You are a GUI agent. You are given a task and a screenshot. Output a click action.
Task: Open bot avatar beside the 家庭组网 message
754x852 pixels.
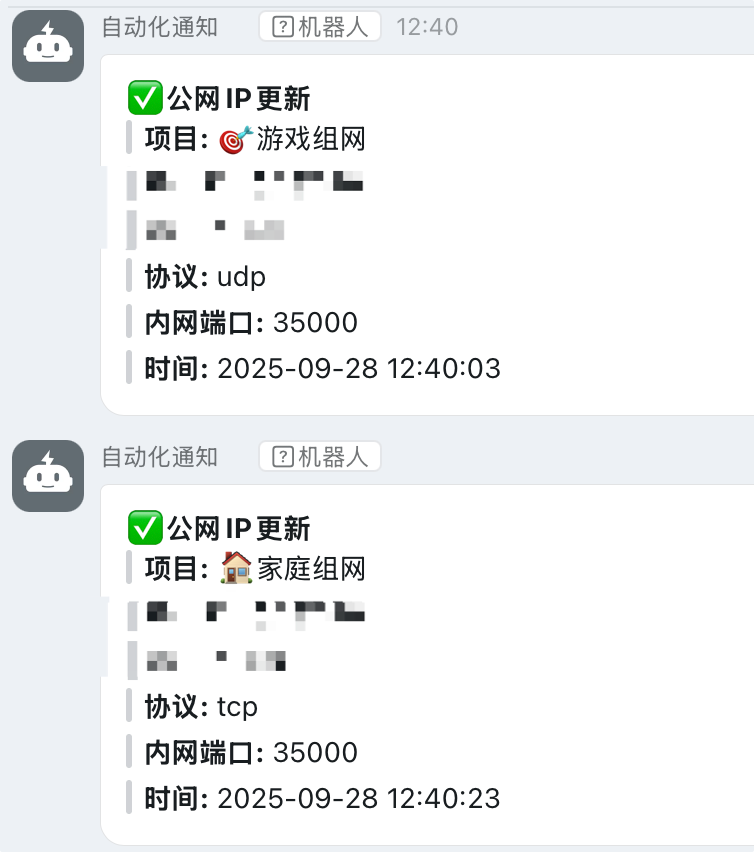click(48, 476)
